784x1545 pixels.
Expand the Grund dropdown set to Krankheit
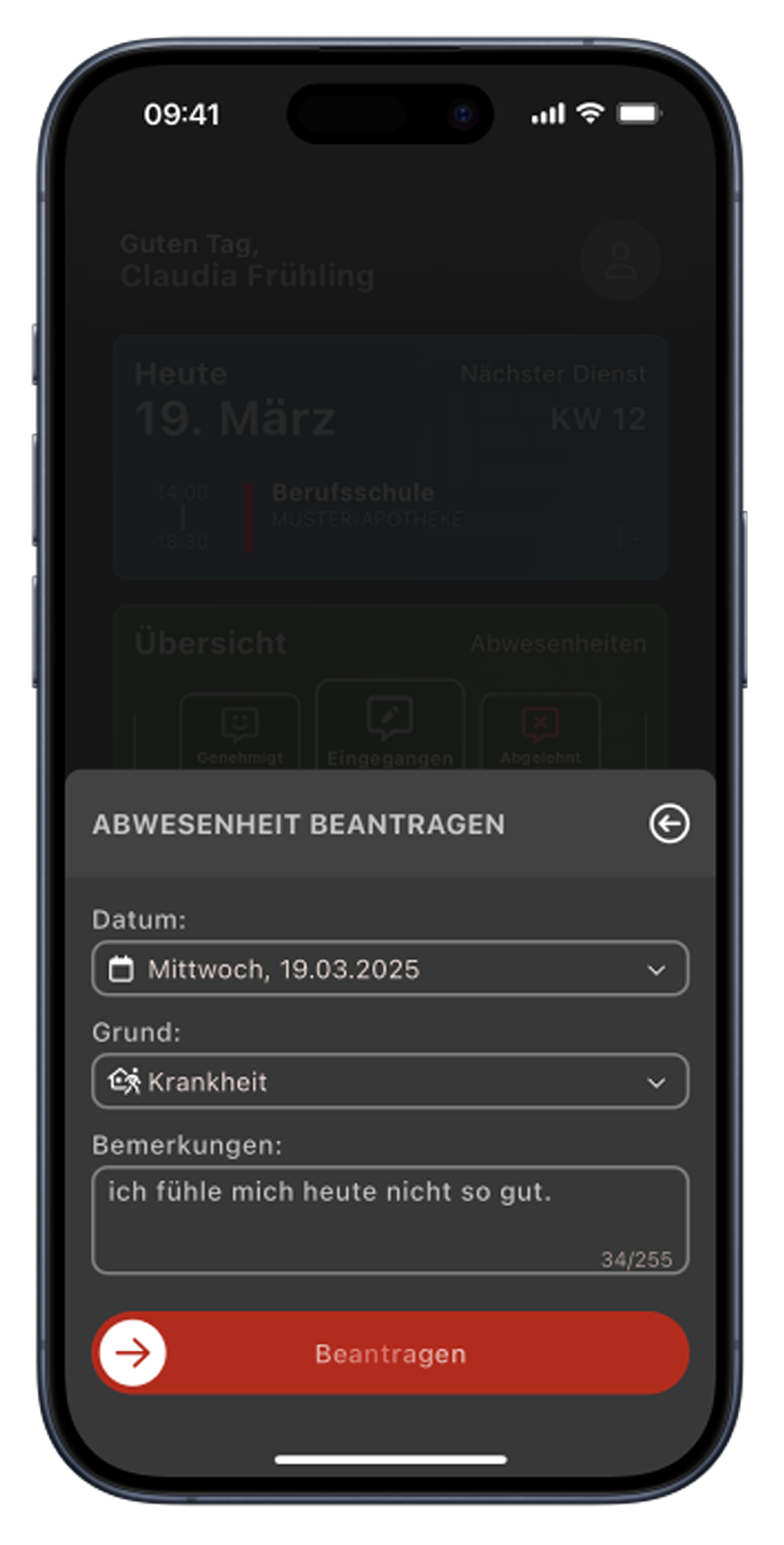click(x=390, y=1081)
